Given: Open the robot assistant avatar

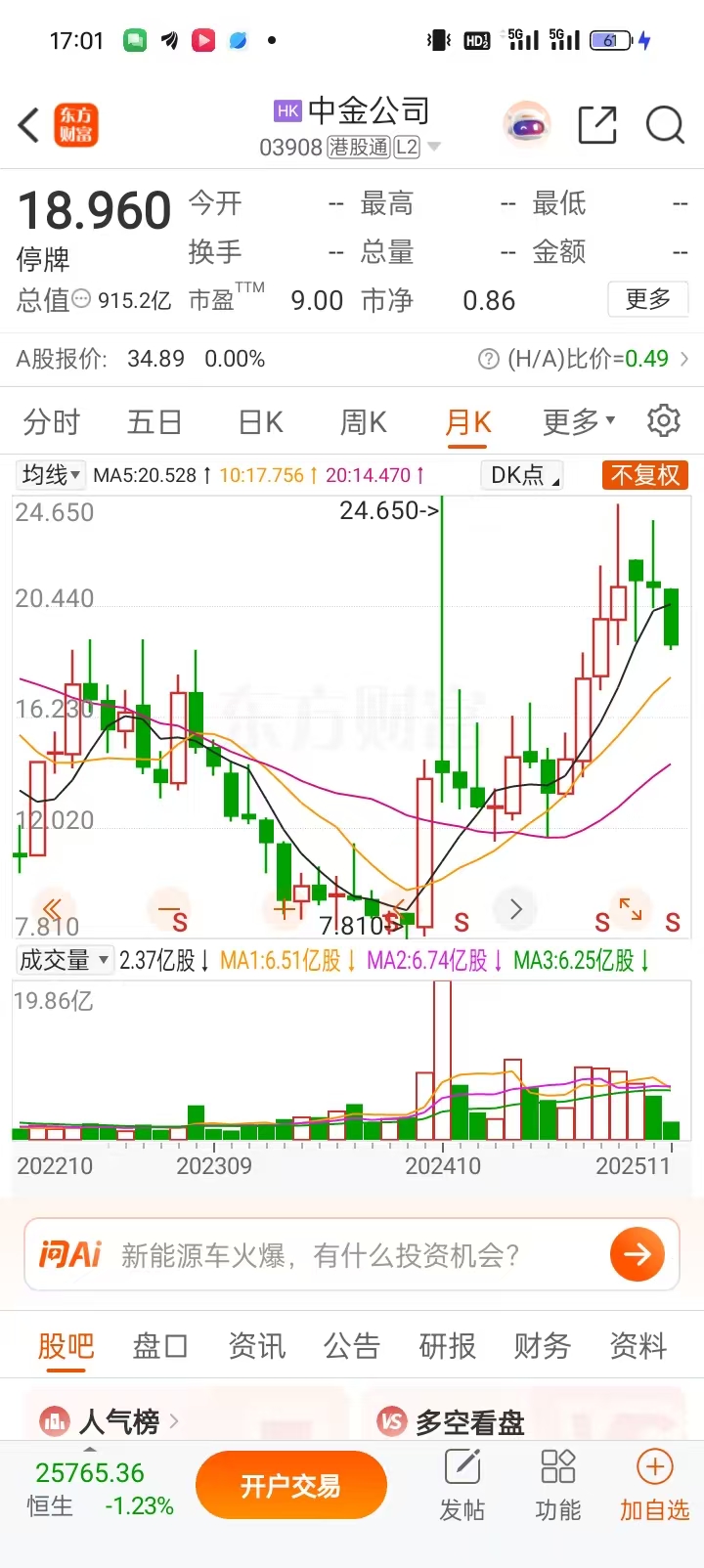Looking at the screenshot, I should (527, 125).
